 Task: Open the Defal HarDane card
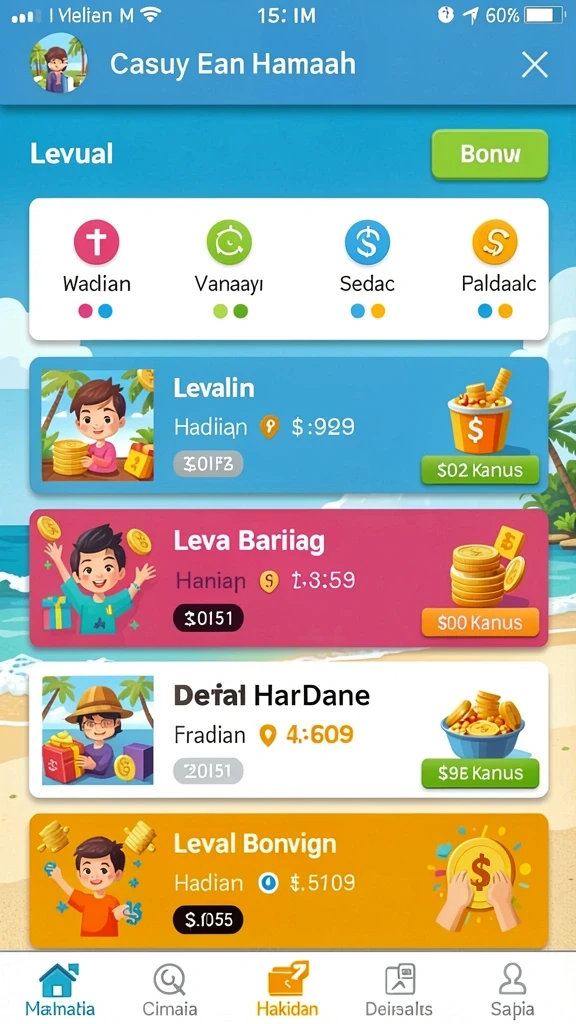pos(289,729)
